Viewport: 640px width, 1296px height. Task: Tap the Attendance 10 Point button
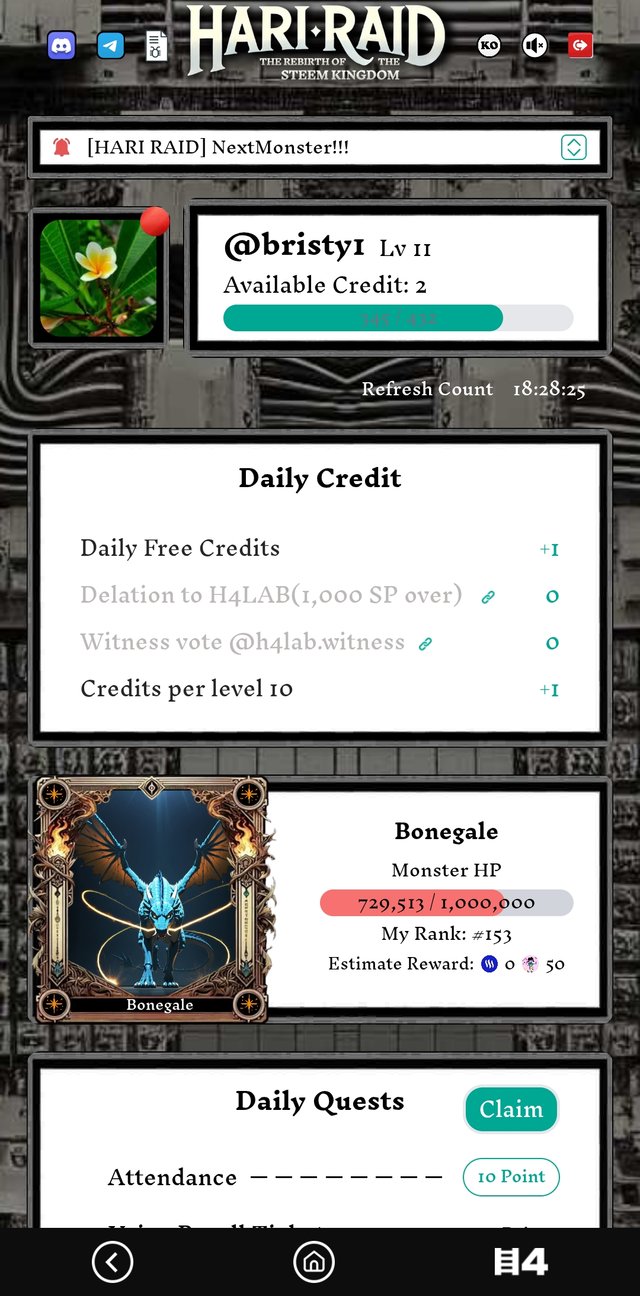(x=511, y=1177)
